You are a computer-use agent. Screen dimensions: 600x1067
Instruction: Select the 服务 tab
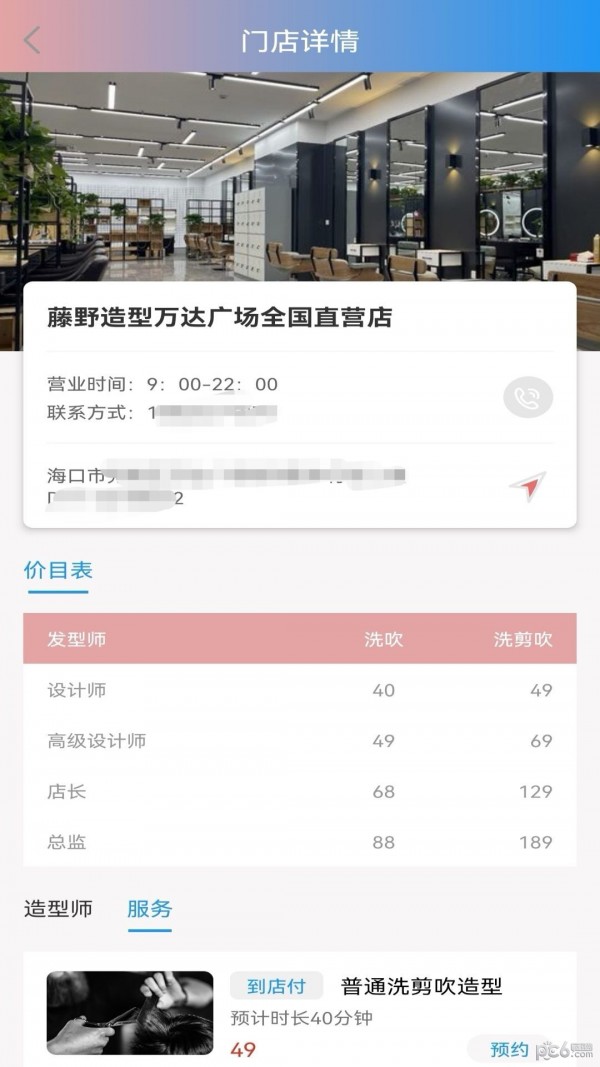point(149,909)
